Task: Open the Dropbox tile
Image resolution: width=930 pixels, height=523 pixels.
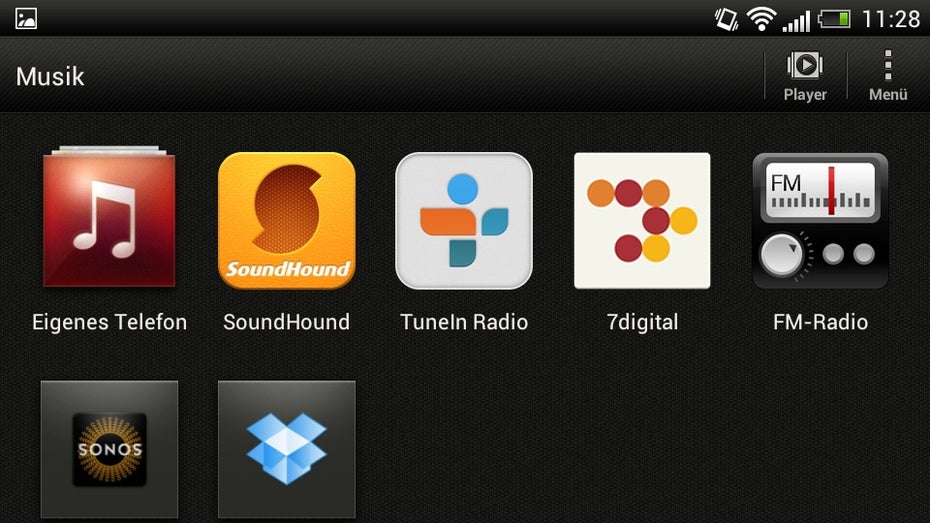Action: point(286,449)
